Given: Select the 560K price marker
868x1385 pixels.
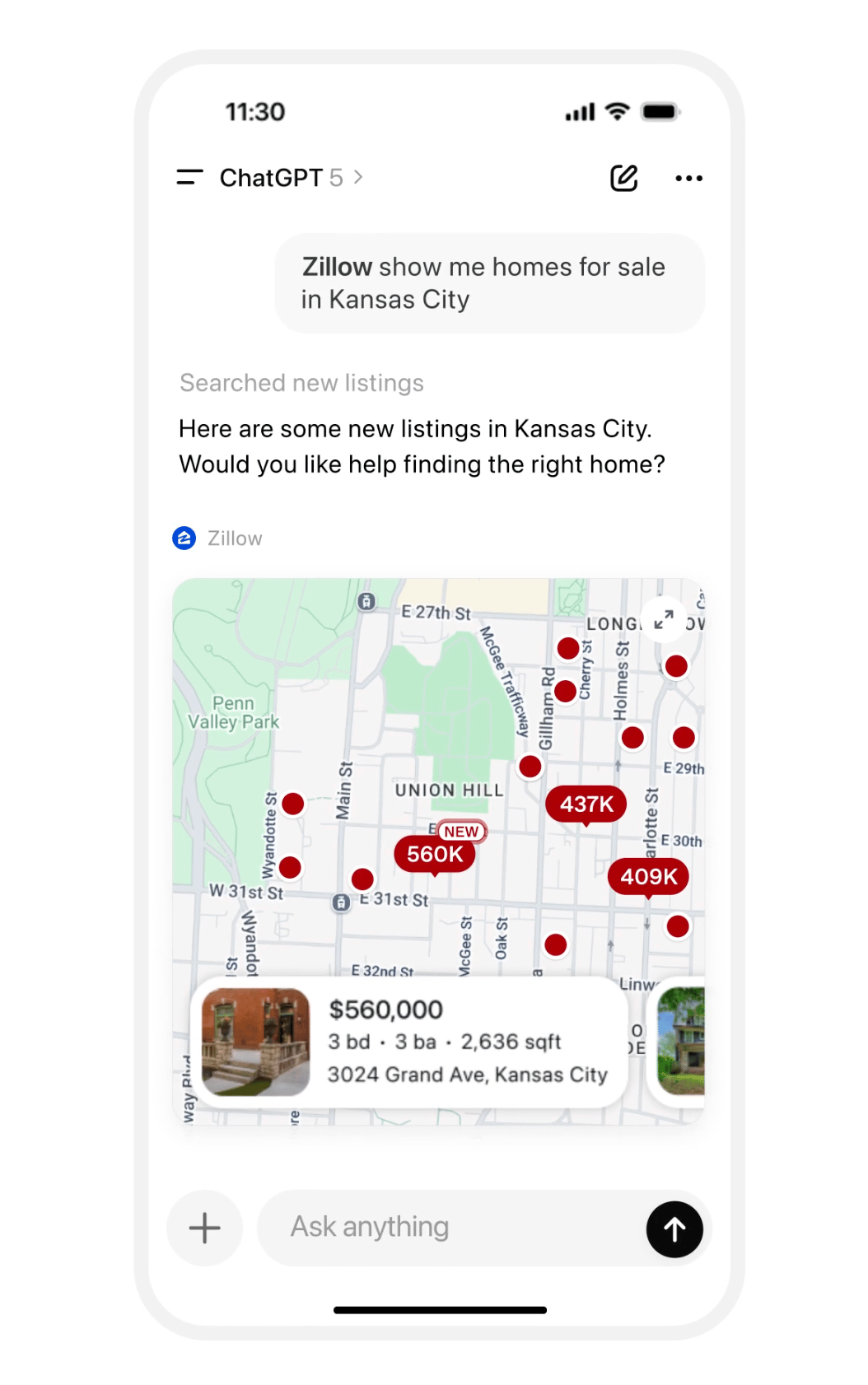Looking at the screenshot, I should tap(435, 855).
